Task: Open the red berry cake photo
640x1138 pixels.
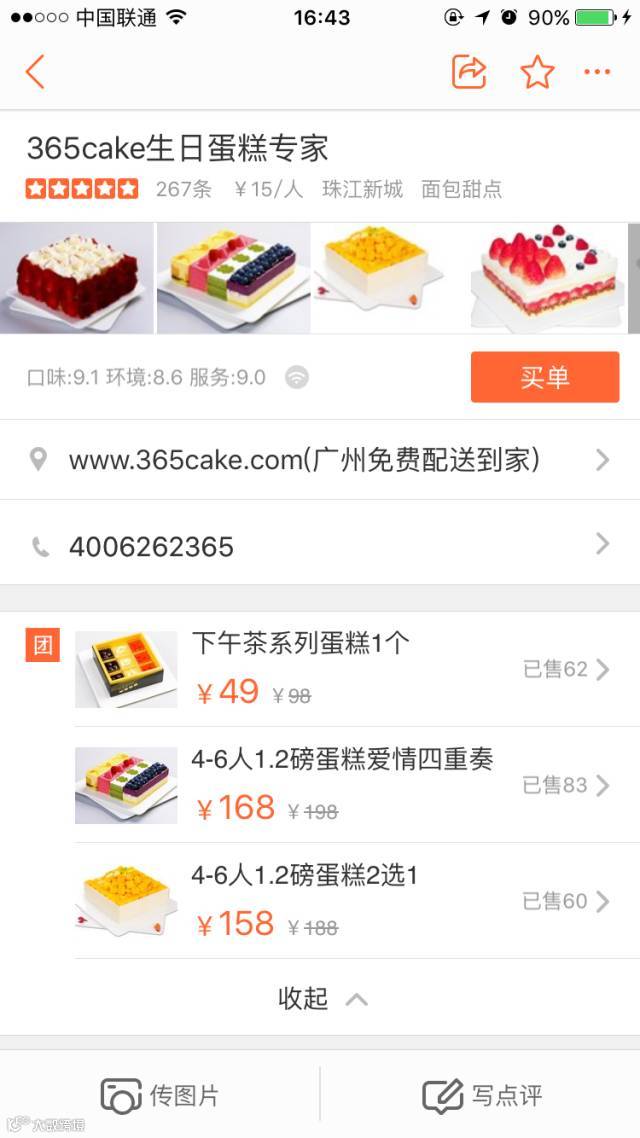Action: [x=76, y=278]
